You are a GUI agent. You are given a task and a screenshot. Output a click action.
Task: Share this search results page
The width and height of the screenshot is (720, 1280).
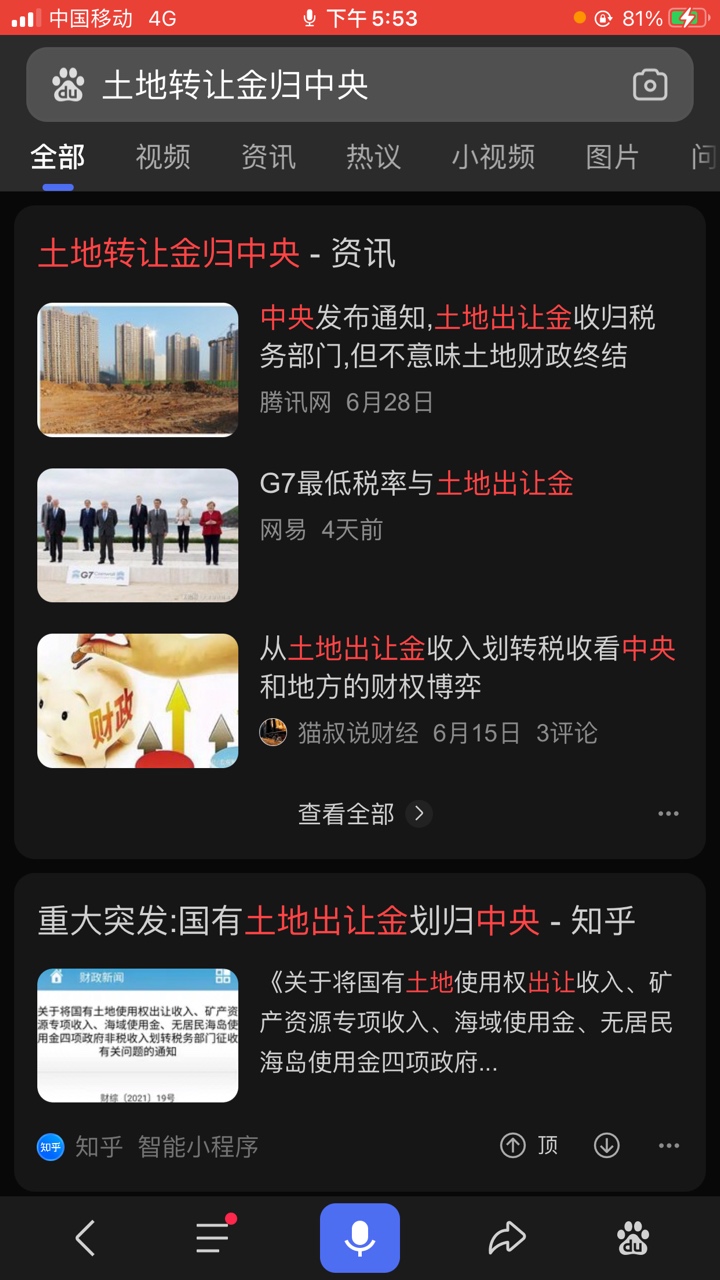507,1238
